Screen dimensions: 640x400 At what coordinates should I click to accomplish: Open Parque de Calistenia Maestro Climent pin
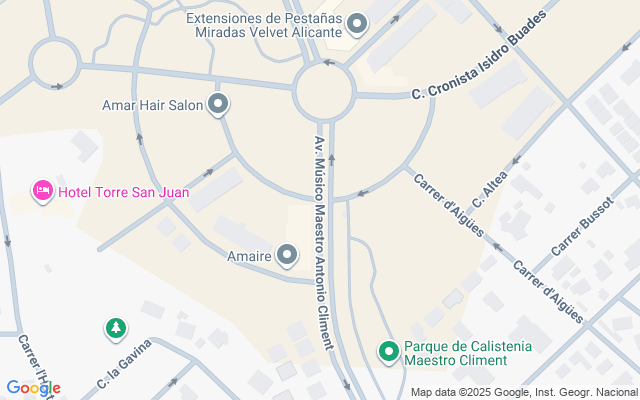(x=388, y=351)
